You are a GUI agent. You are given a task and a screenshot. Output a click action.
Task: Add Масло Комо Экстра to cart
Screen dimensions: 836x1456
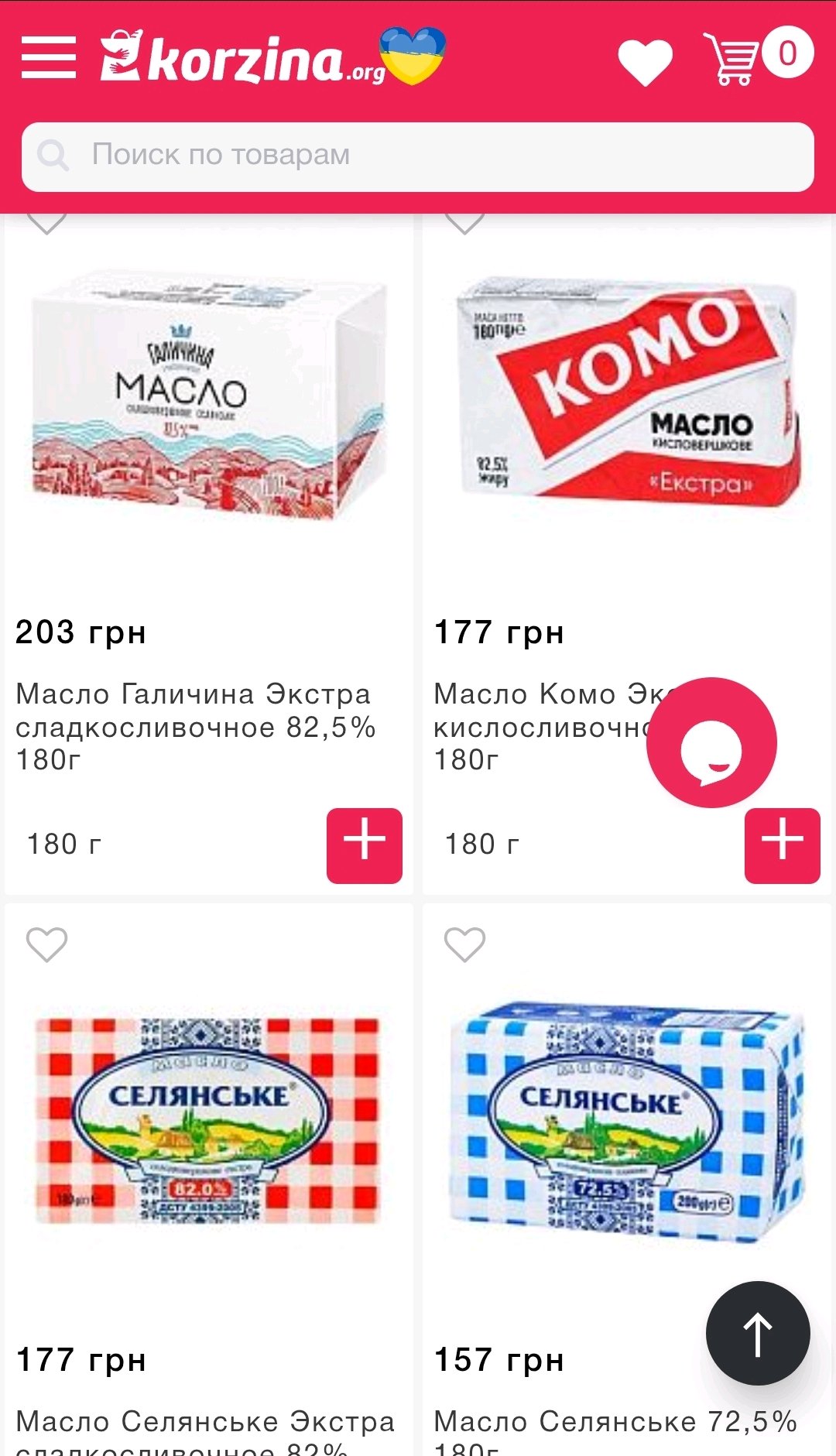tap(782, 845)
